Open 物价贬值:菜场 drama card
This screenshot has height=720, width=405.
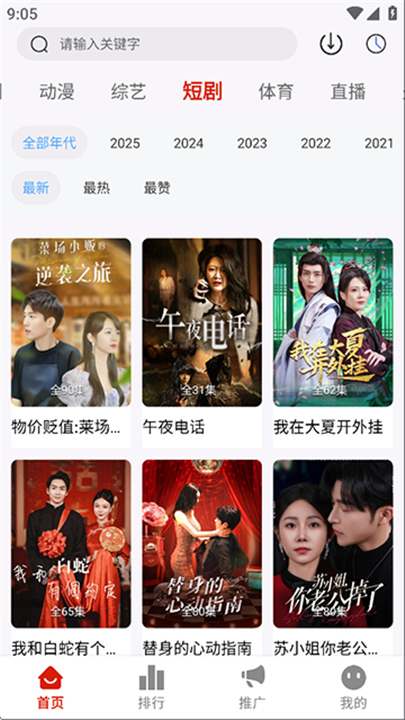[71, 343]
